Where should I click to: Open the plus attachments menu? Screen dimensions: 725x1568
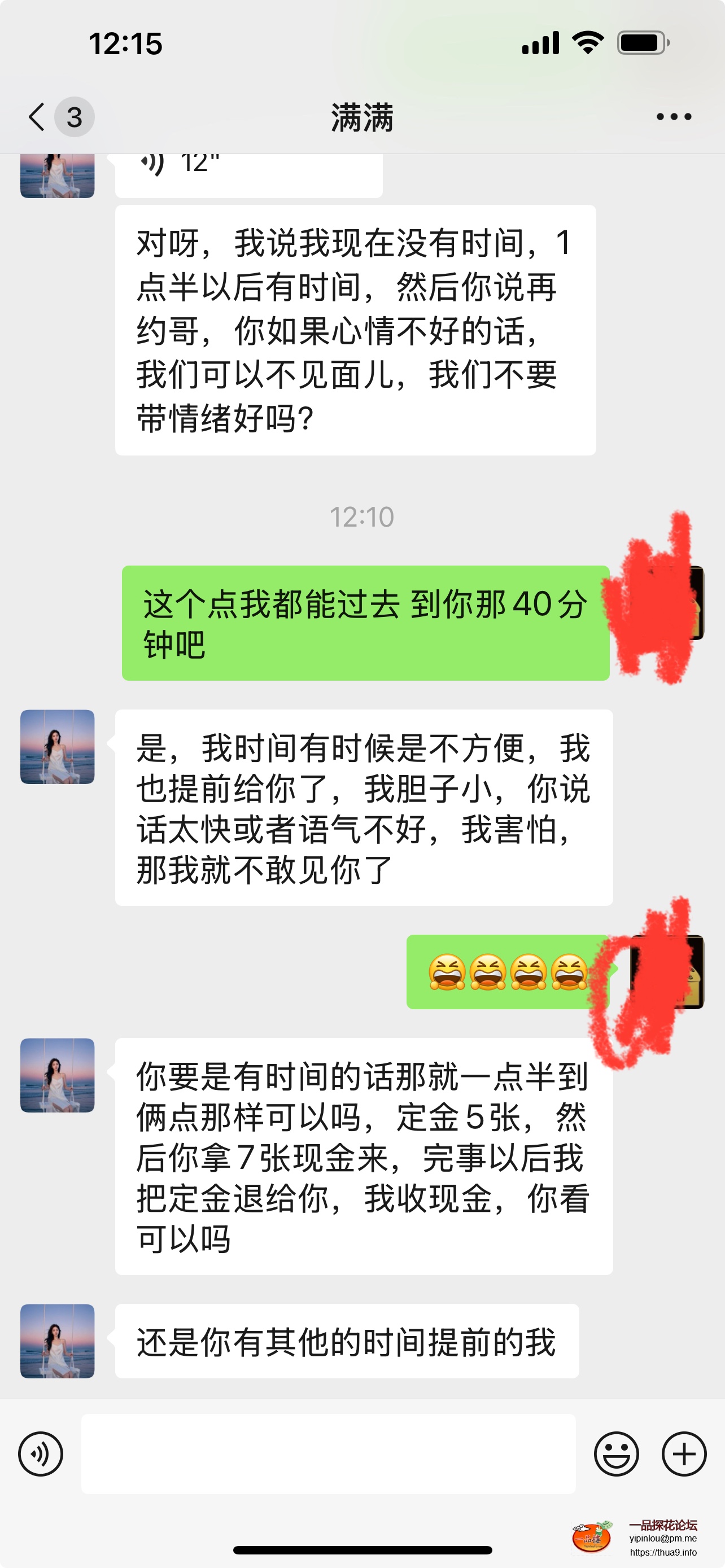click(684, 1453)
